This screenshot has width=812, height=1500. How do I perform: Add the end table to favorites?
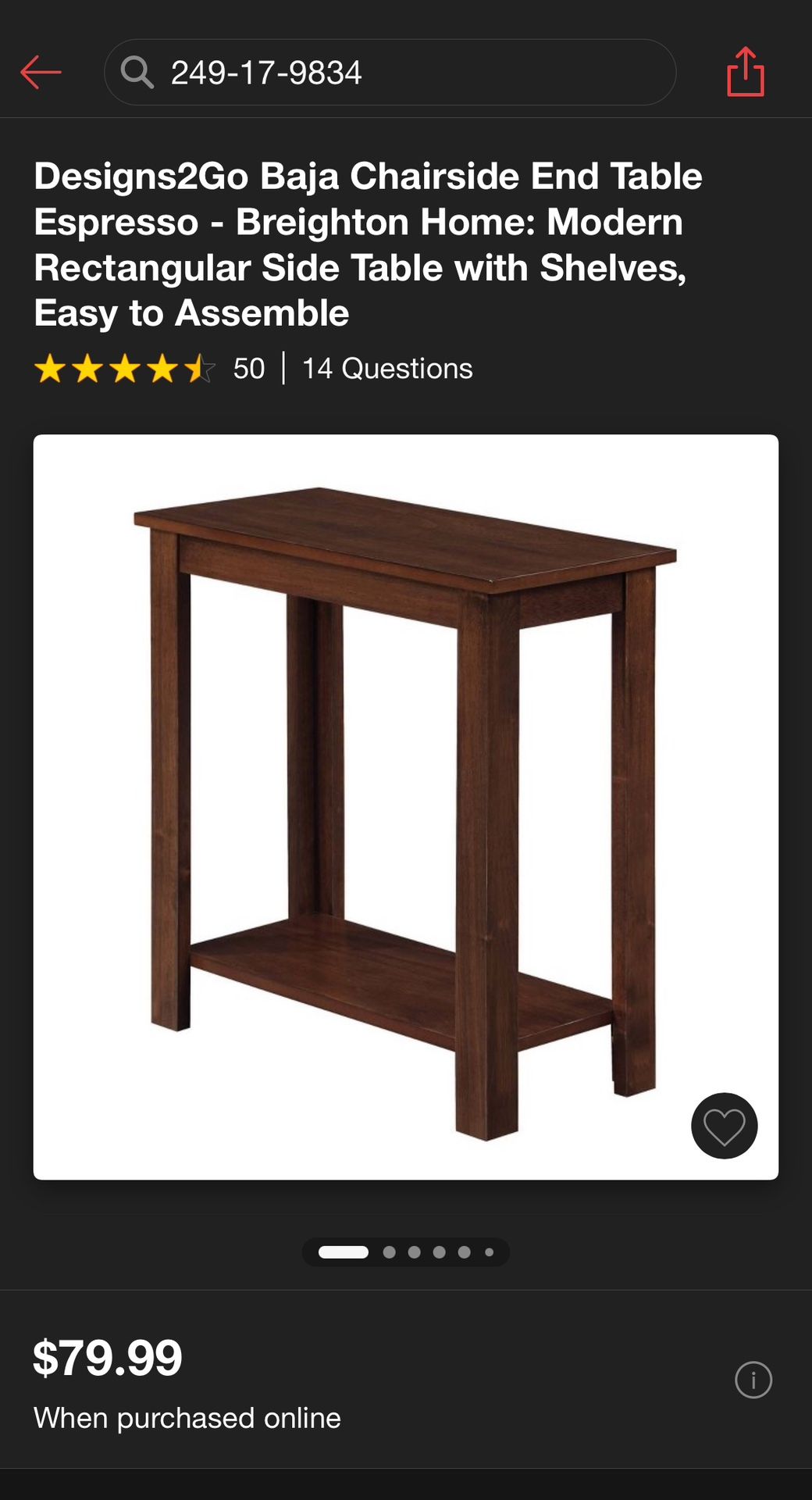[724, 1126]
